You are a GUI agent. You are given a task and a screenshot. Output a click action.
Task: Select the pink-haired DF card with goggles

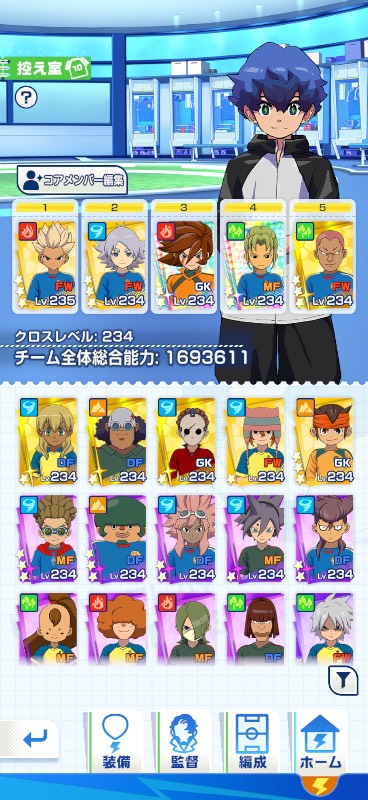click(186, 539)
